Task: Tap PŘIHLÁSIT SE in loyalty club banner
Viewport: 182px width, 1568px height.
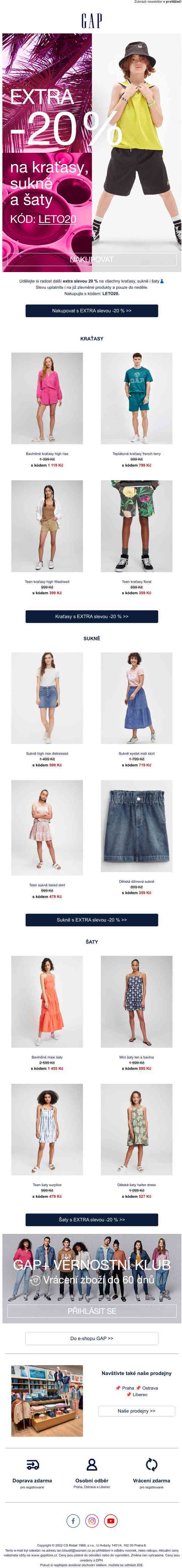Action: (91, 1311)
